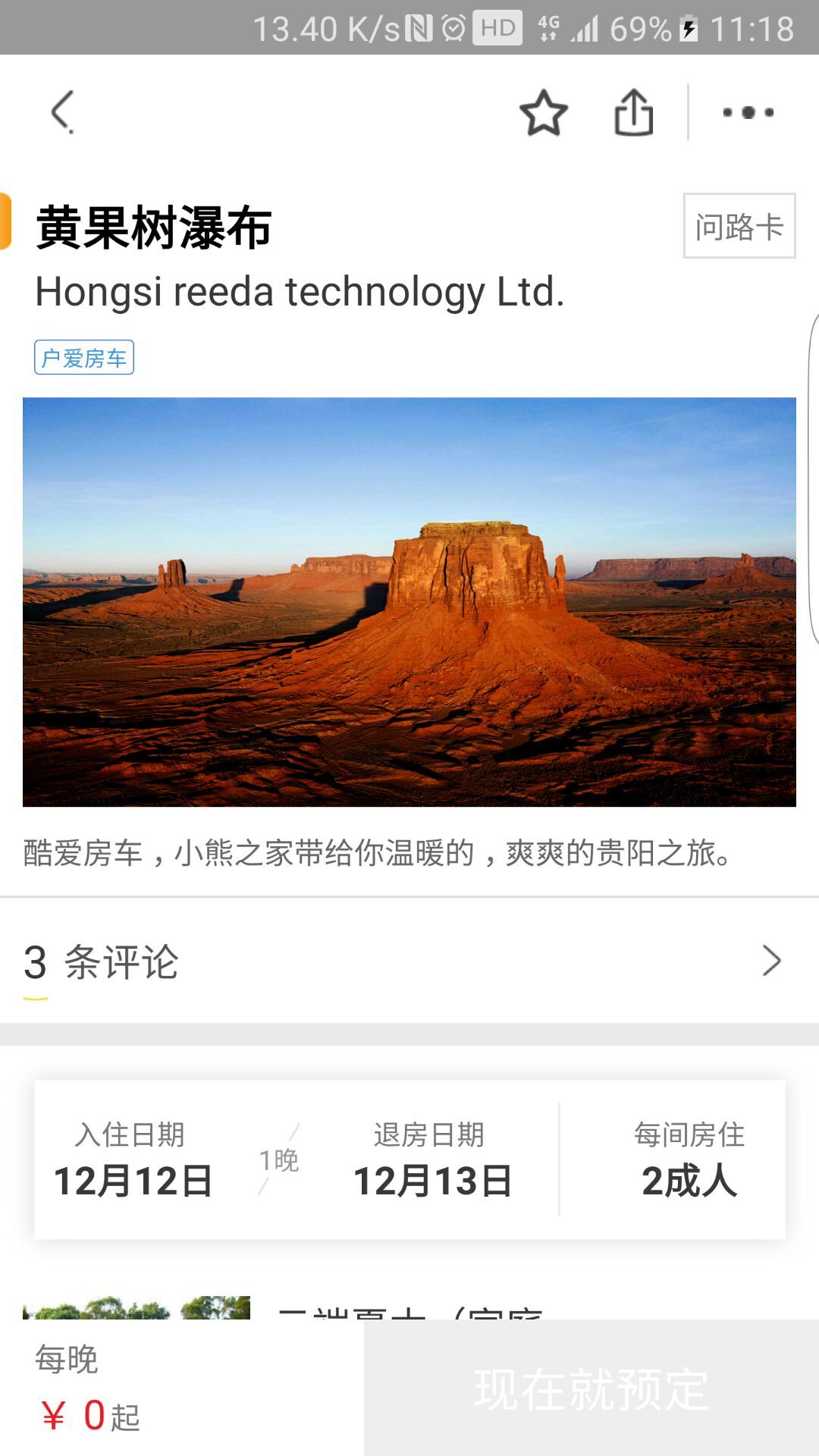This screenshot has width=819, height=1456.
Task: Favorite this listing with the star icon
Action: [544, 113]
